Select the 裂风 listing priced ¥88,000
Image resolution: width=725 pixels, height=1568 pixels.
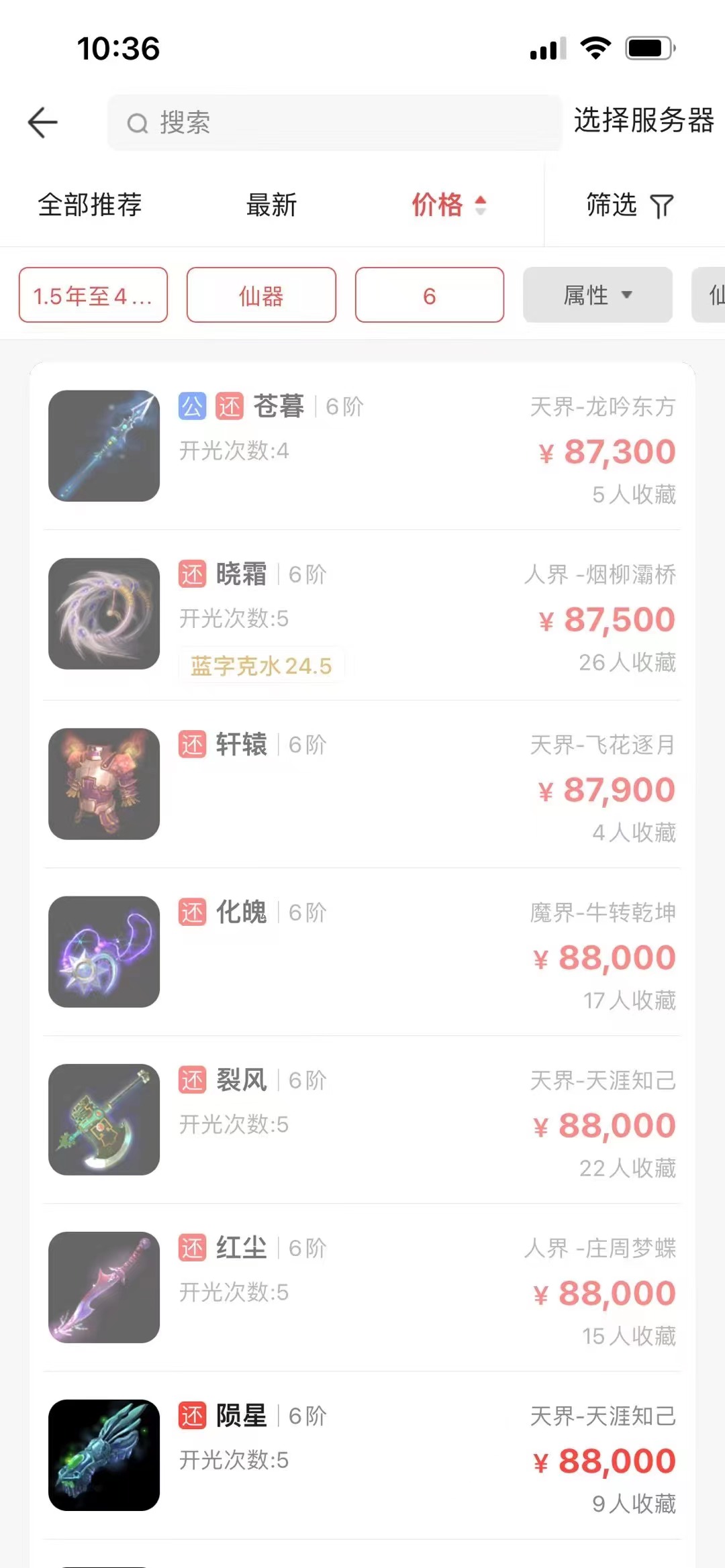pyautogui.click(x=362, y=1120)
